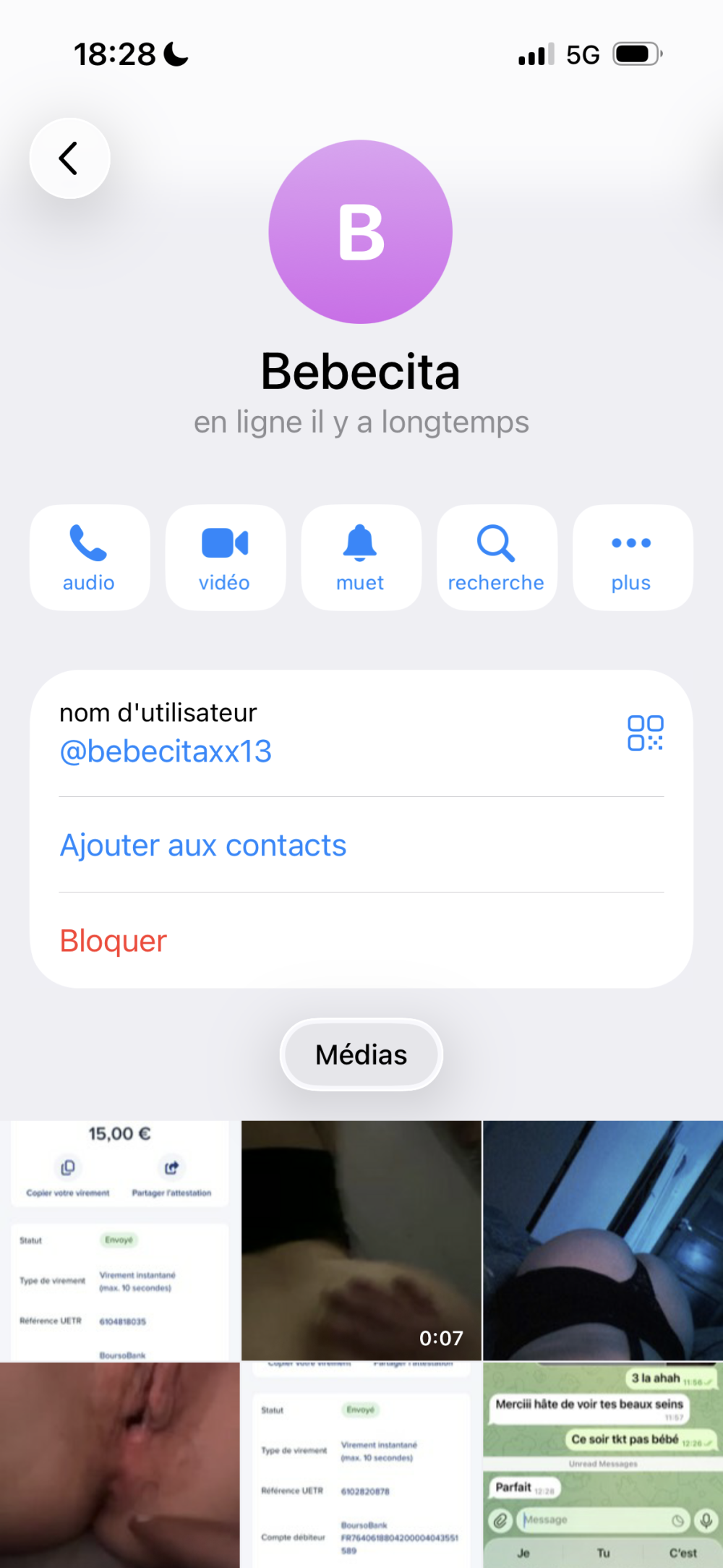The height and width of the screenshot is (1568, 723).
Task: Open the 0:07 video thumbnail
Action: tap(361, 1240)
